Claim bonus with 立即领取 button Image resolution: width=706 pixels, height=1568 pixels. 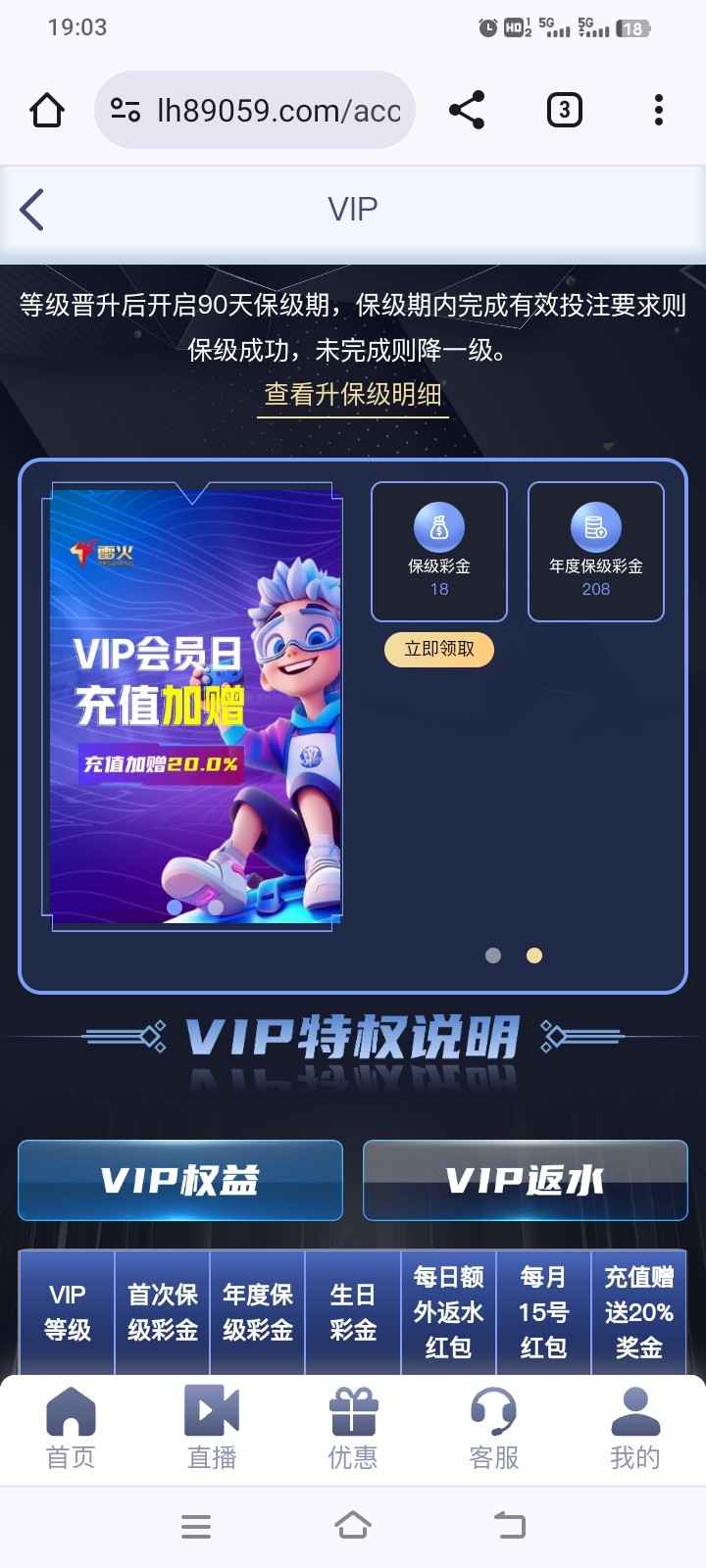point(439,649)
